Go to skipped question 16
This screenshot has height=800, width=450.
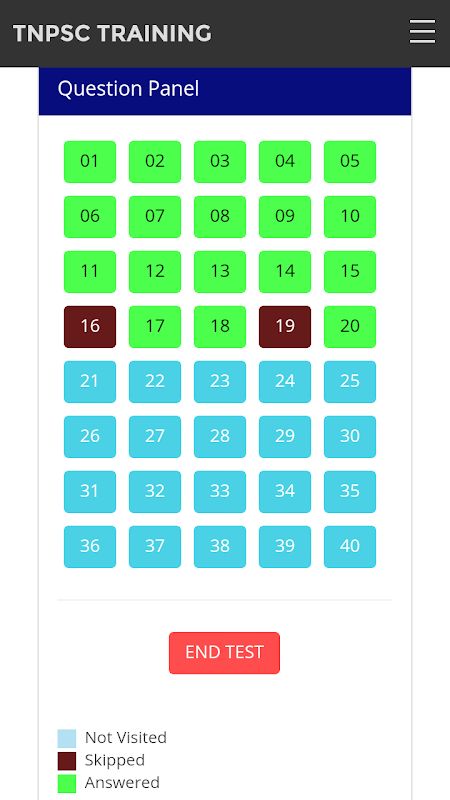point(90,327)
